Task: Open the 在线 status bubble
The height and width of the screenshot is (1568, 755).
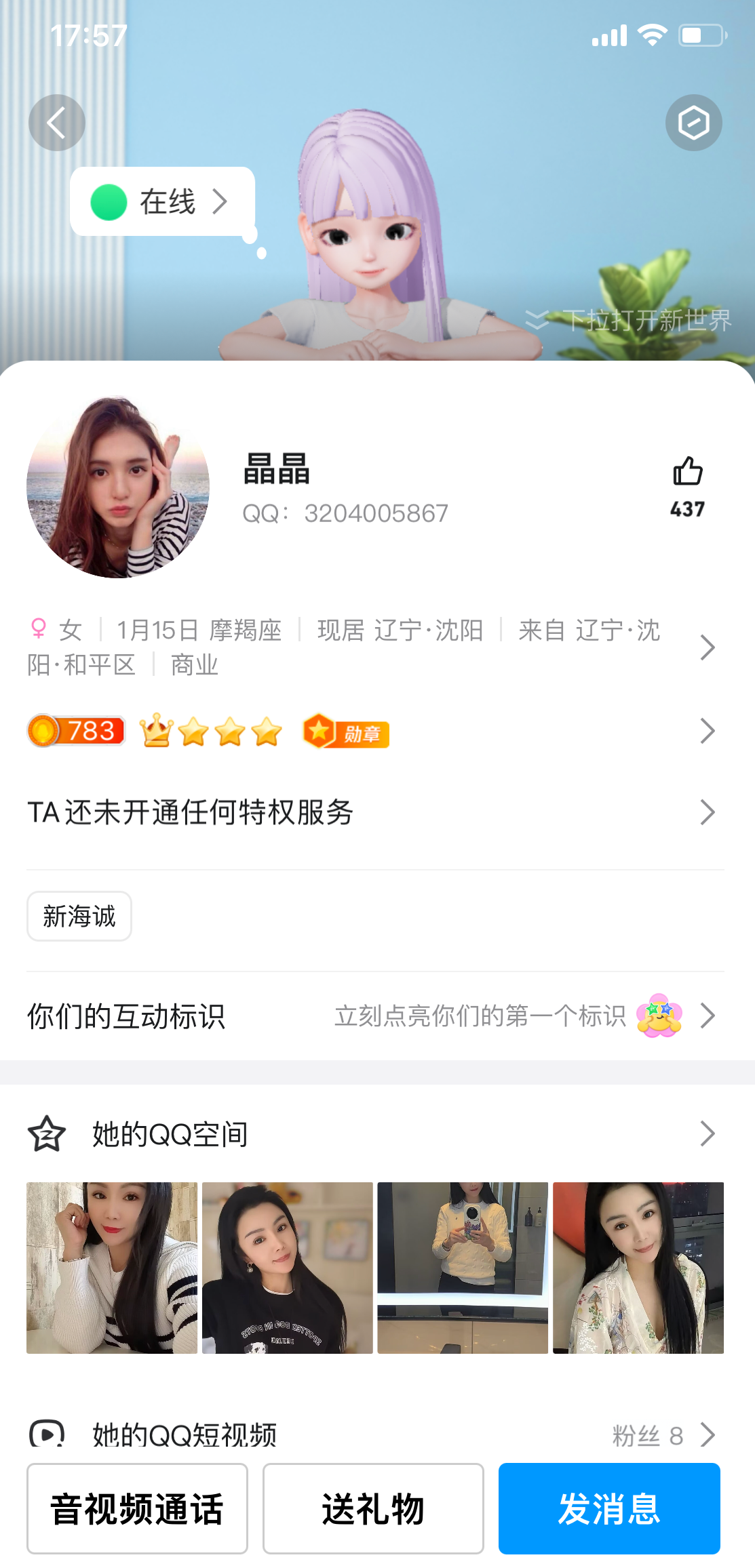Action: pos(162,201)
